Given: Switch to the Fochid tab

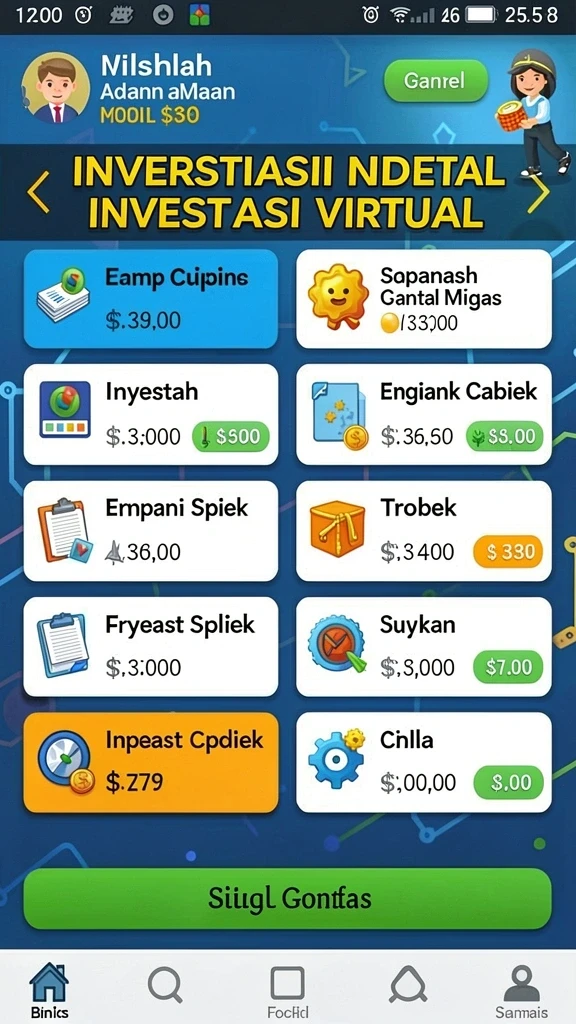Looking at the screenshot, I should [287, 991].
